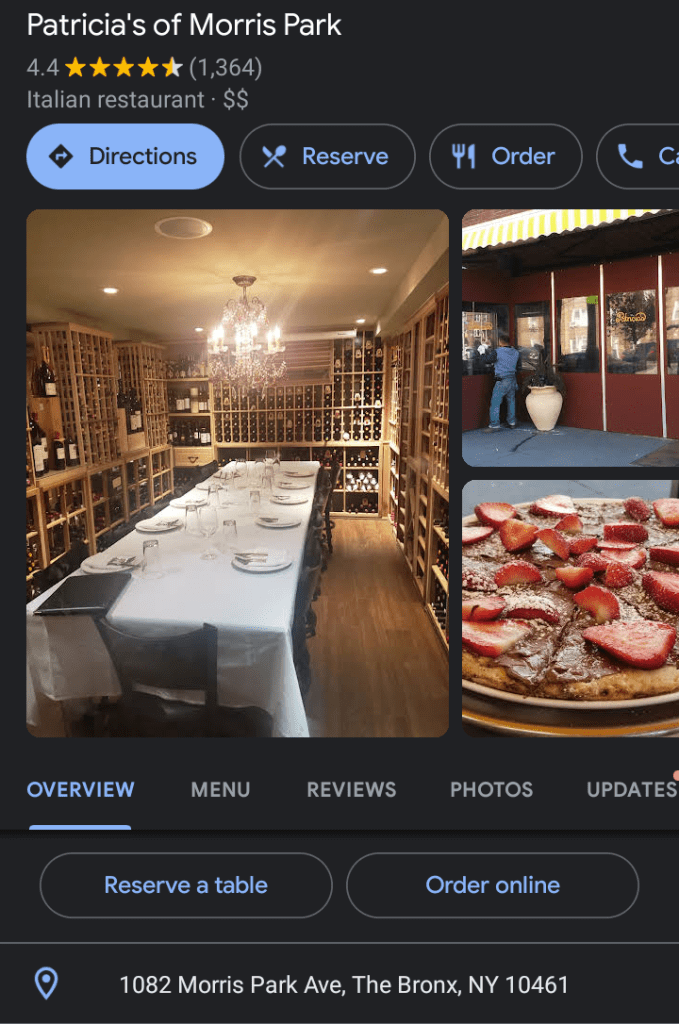Tap the Order chip
This screenshot has height=1024, width=679.
[505, 157]
